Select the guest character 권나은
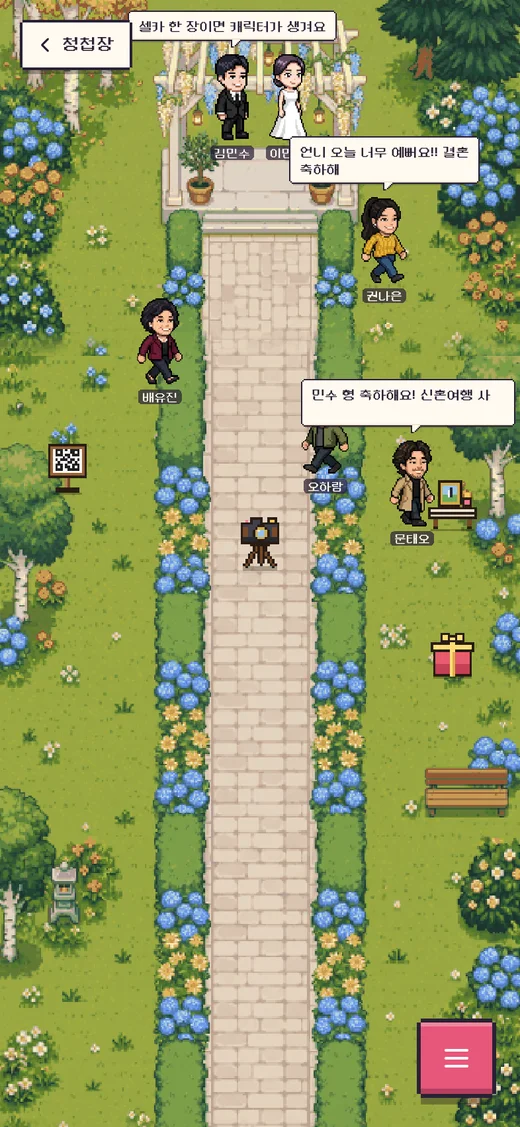The width and height of the screenshot is (520, 1127). tap(384, 241)
